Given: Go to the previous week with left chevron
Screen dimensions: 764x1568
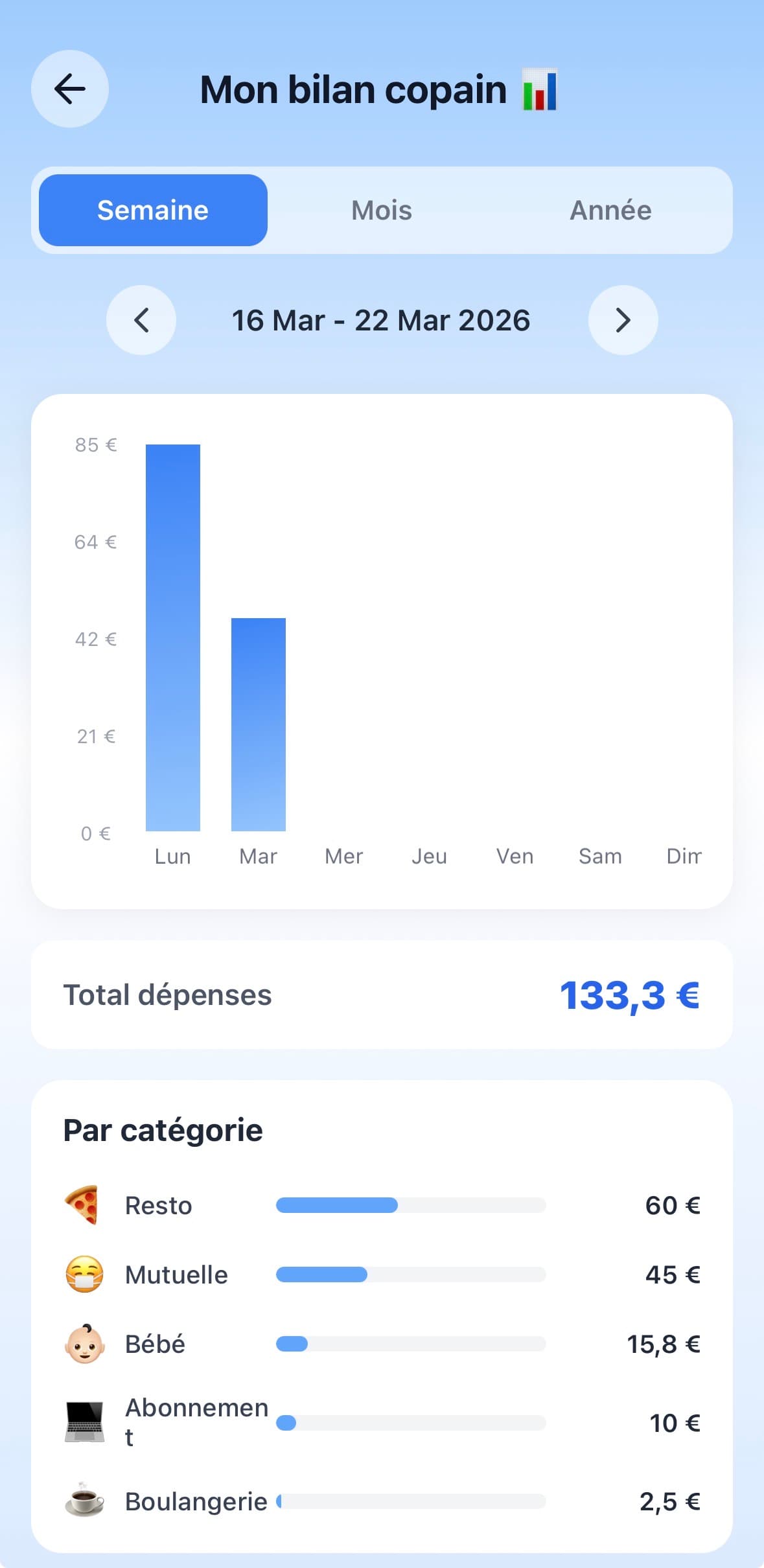Looking at the screenshot, I should (141, 319).
